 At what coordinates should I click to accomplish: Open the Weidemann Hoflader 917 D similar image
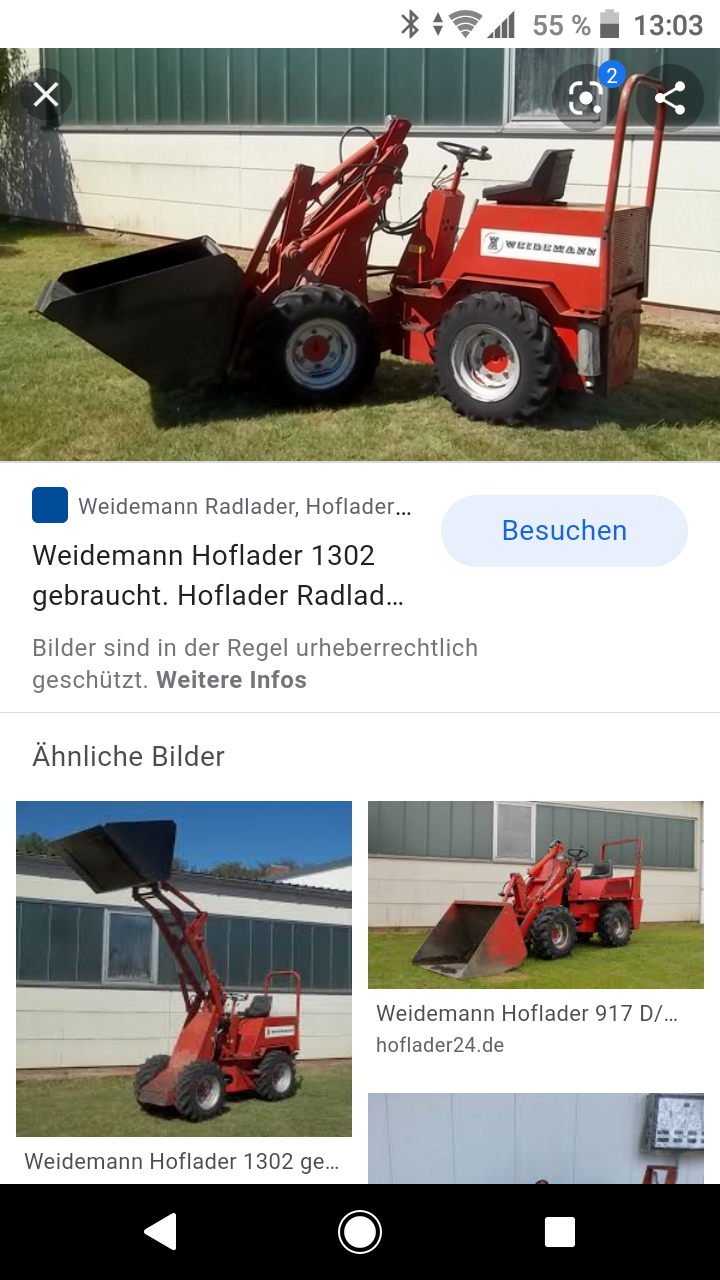coord(536,895)
